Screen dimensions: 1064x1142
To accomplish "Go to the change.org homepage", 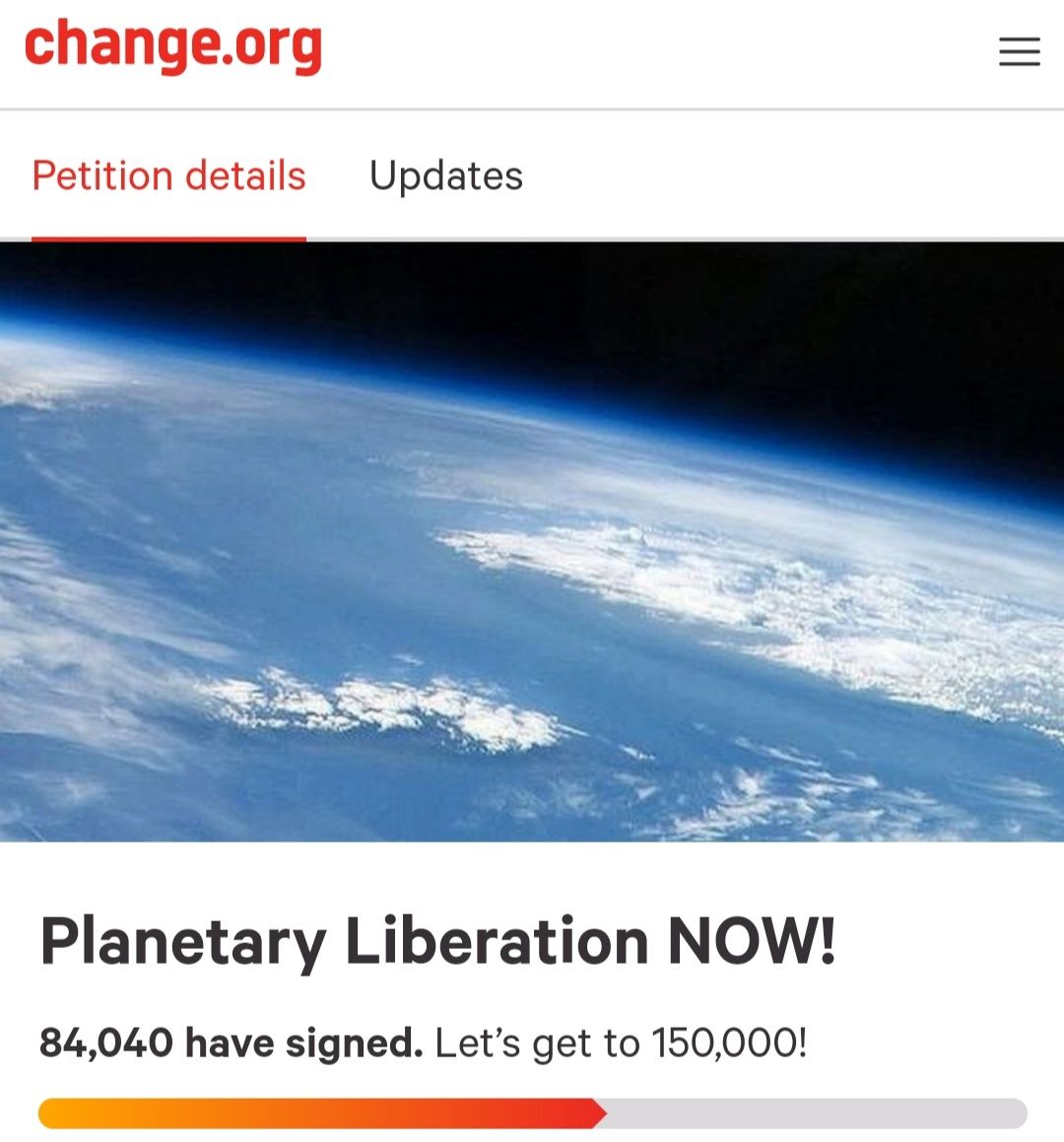I will point(173,46).
